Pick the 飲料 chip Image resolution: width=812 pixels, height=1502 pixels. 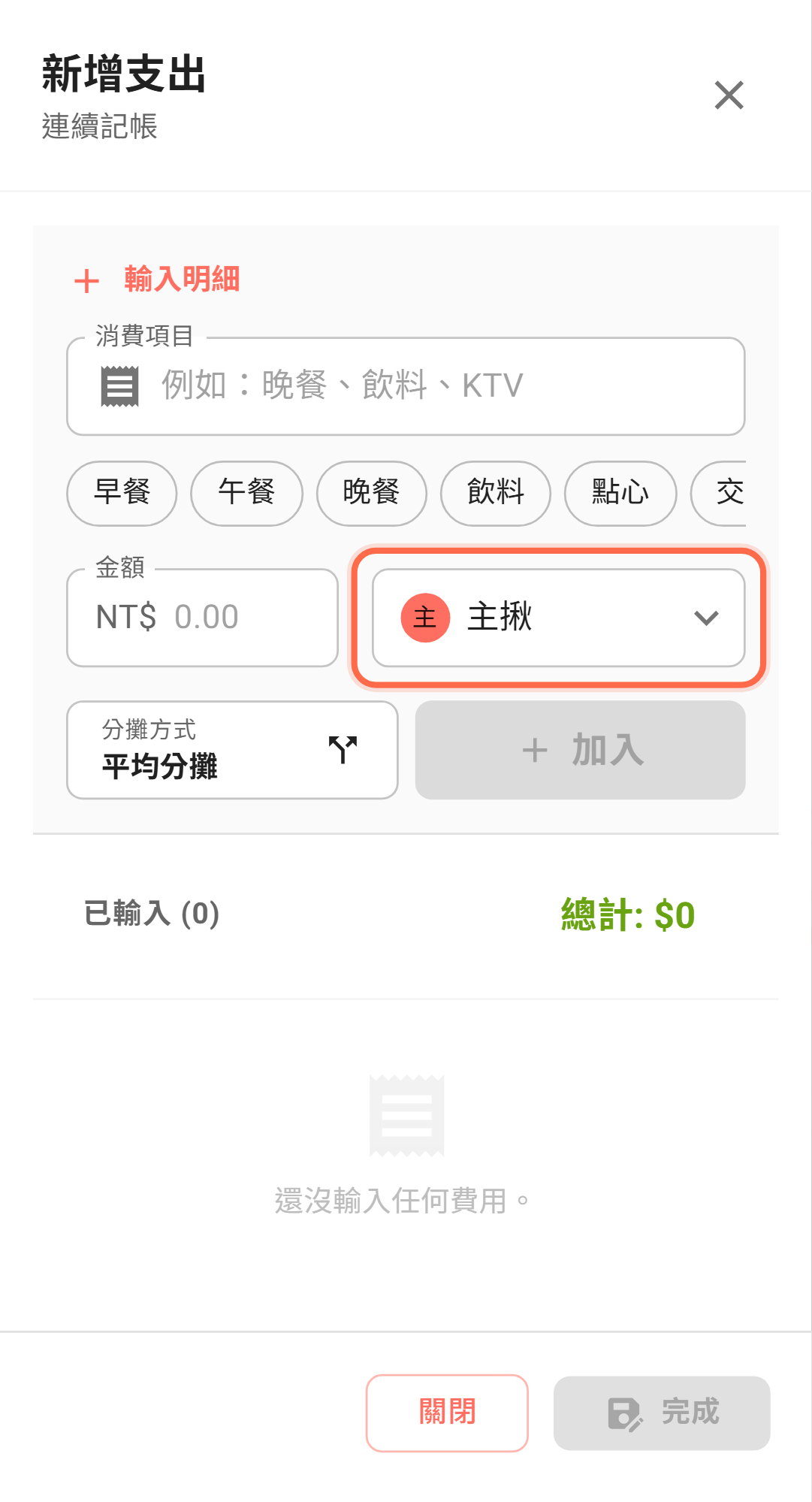495,493
